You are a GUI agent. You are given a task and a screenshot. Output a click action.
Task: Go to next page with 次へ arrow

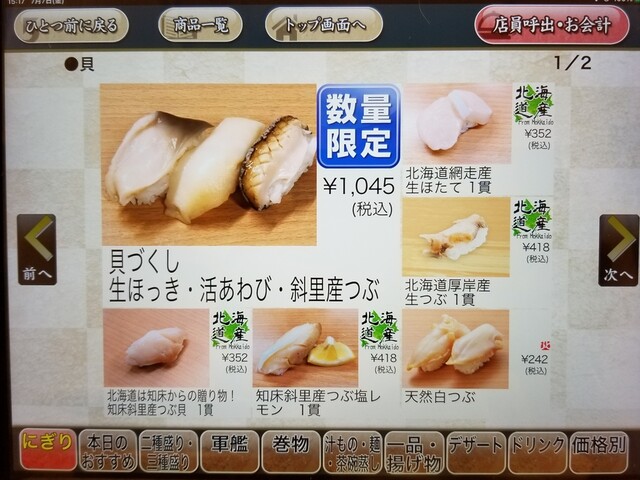(619, 249)
